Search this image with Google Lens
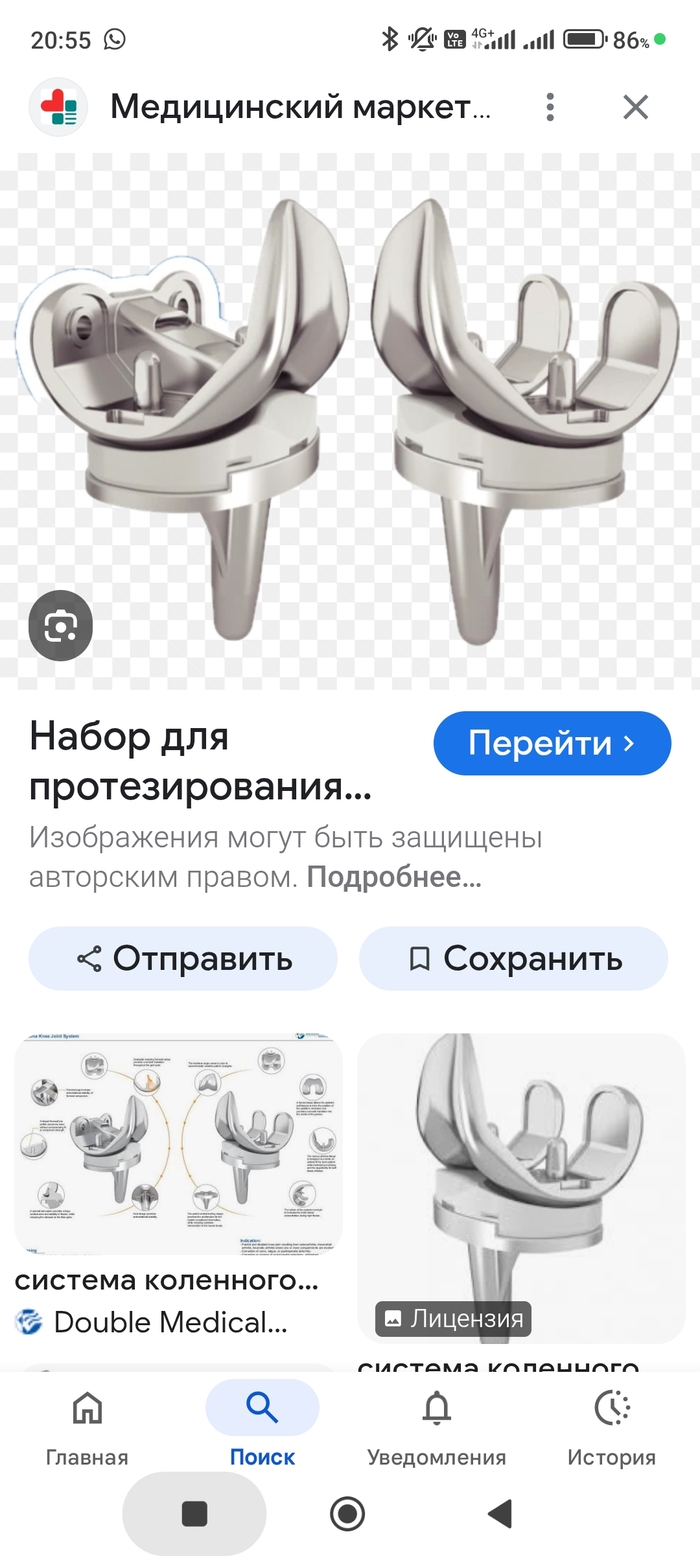 click(60, 627)
